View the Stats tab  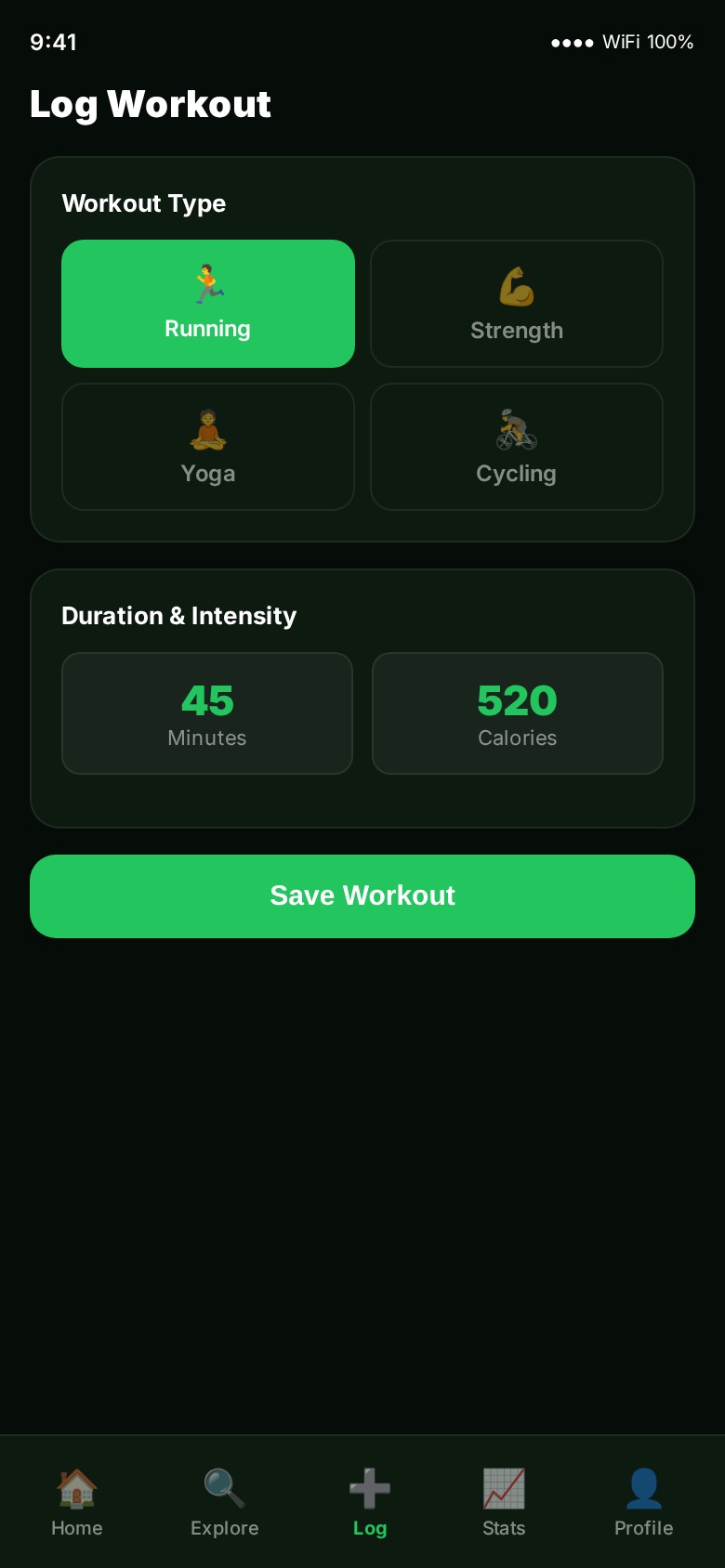504,1502
